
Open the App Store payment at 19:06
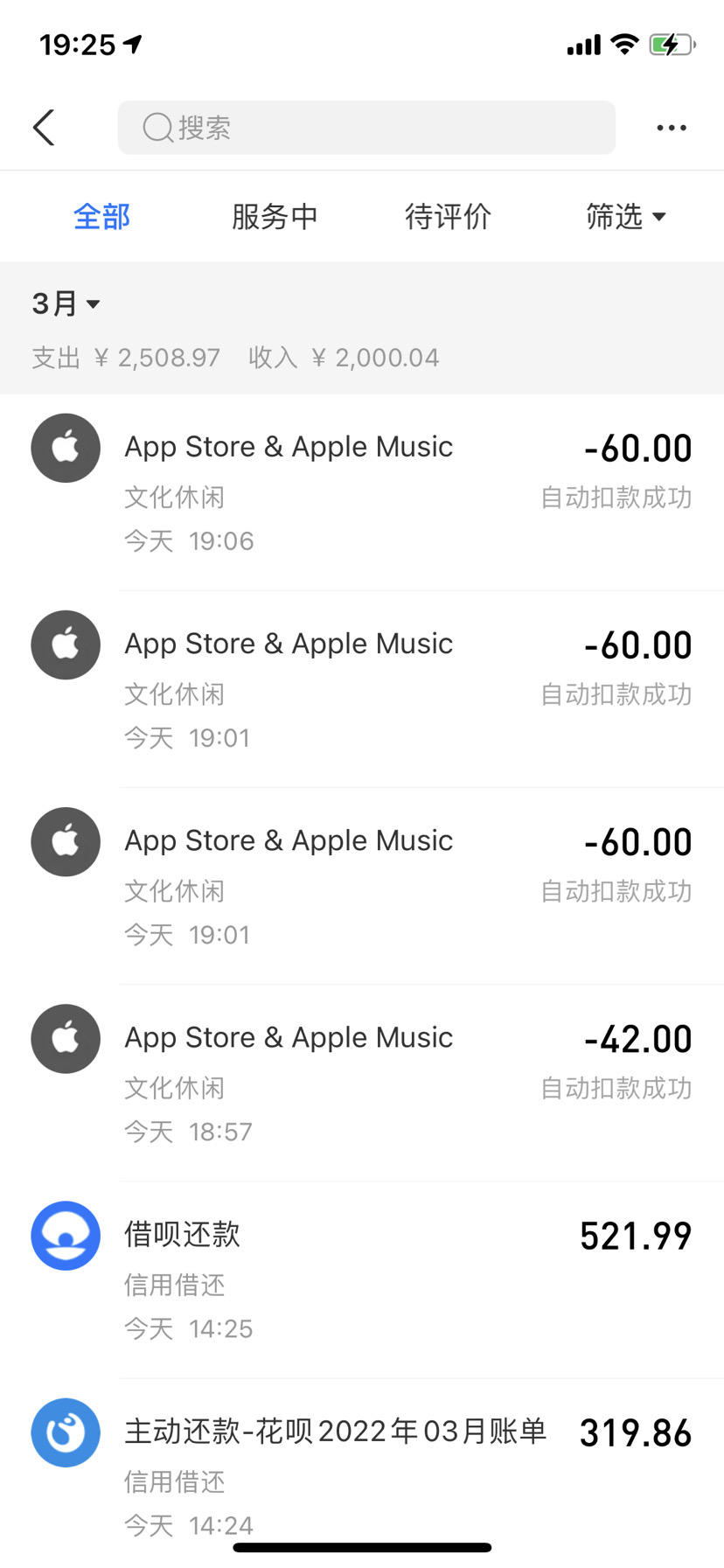362,492
